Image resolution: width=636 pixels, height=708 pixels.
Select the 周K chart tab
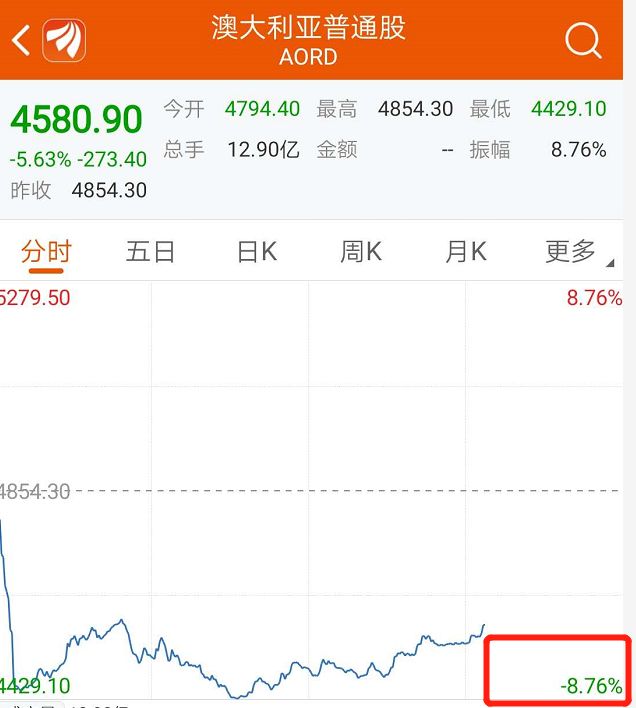[x=361, y=251]
